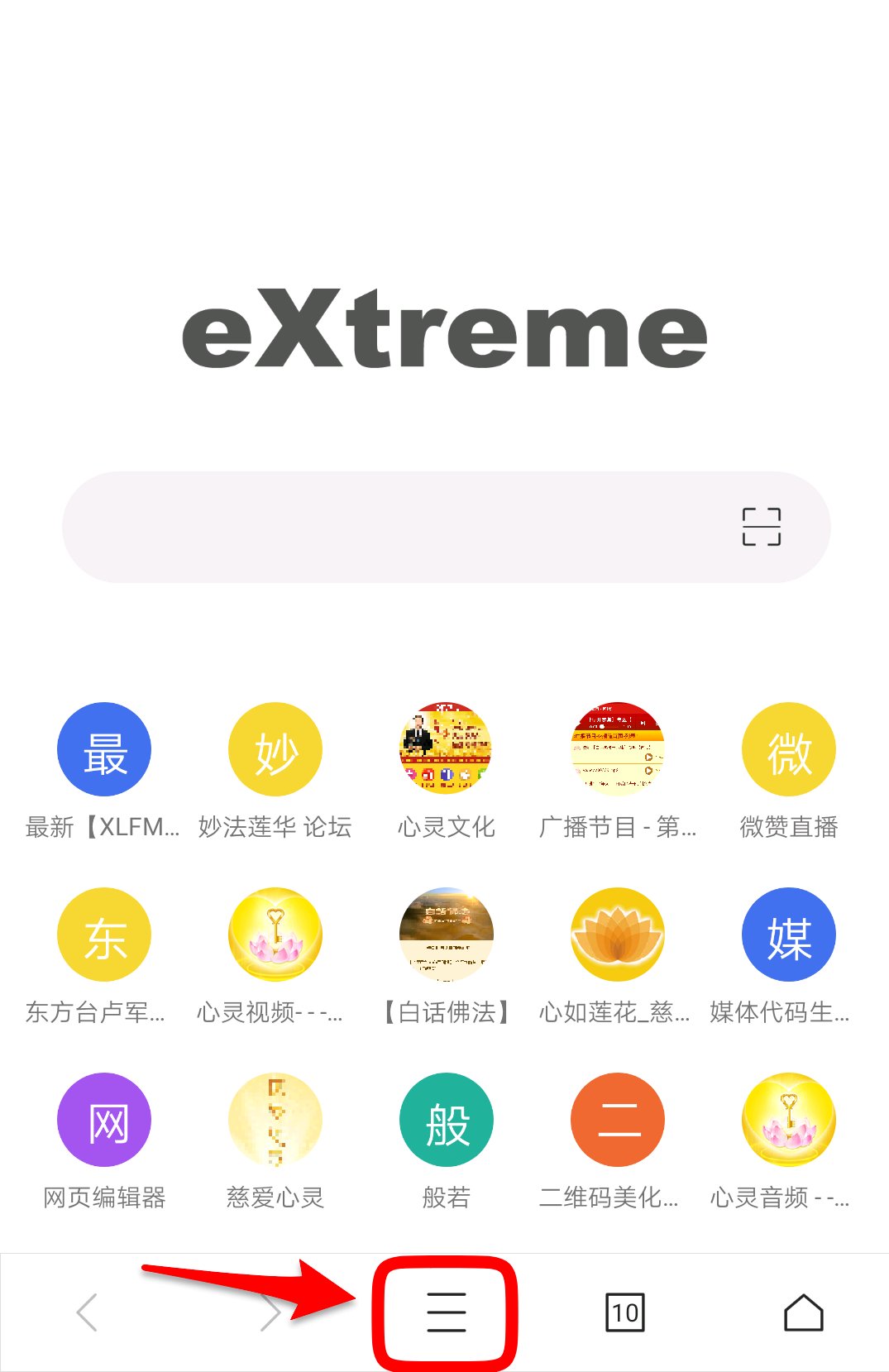Open the hamburger menu in bottom toolbar

[x=446, y=1312]
